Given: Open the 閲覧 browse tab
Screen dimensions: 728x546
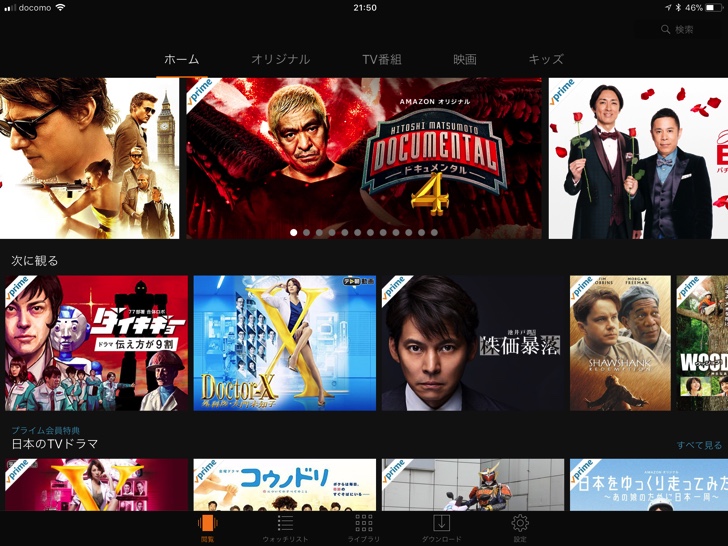Looking at the screenshot, I should point(207,527).
